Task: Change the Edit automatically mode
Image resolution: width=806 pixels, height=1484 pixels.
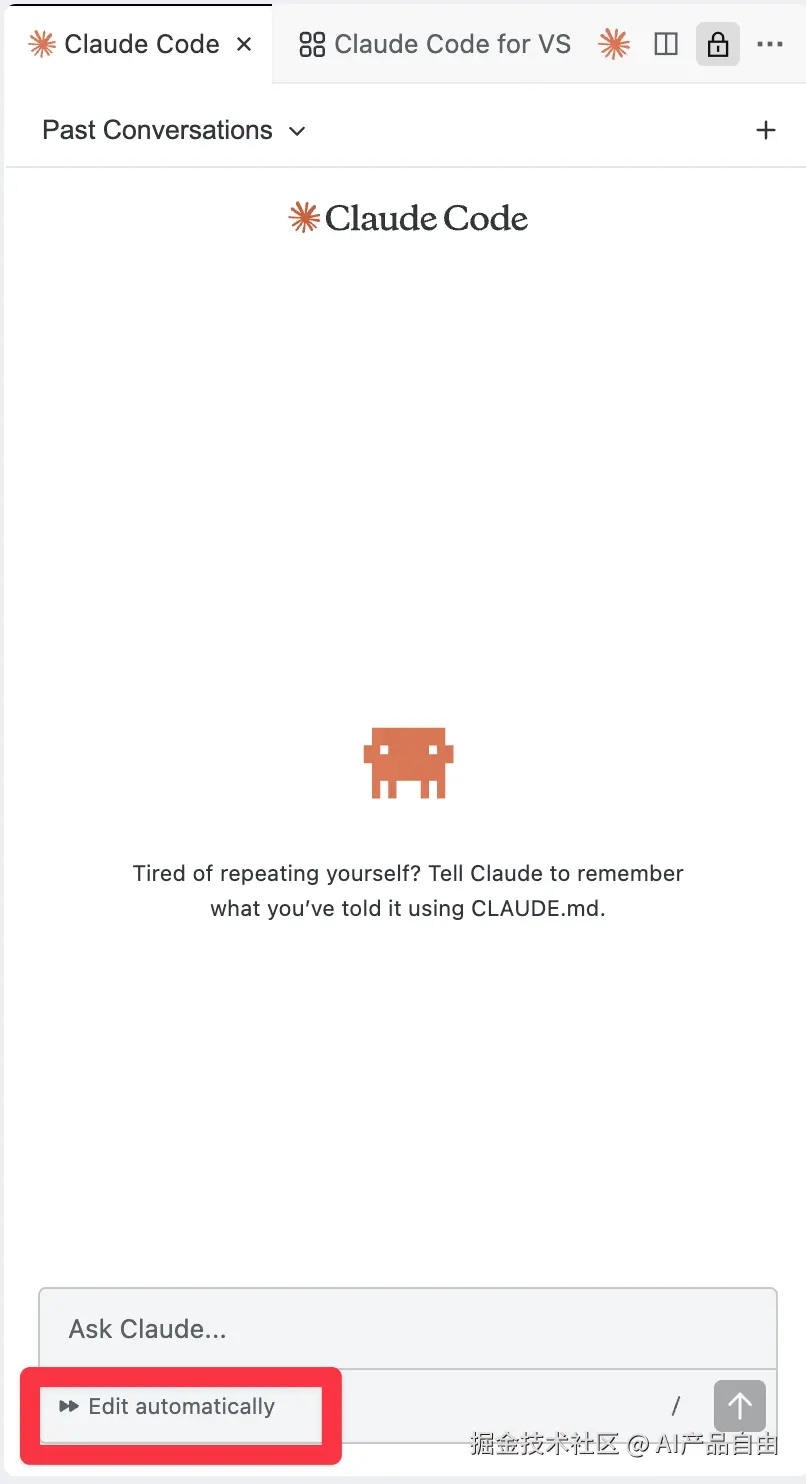Action: 168,1407
